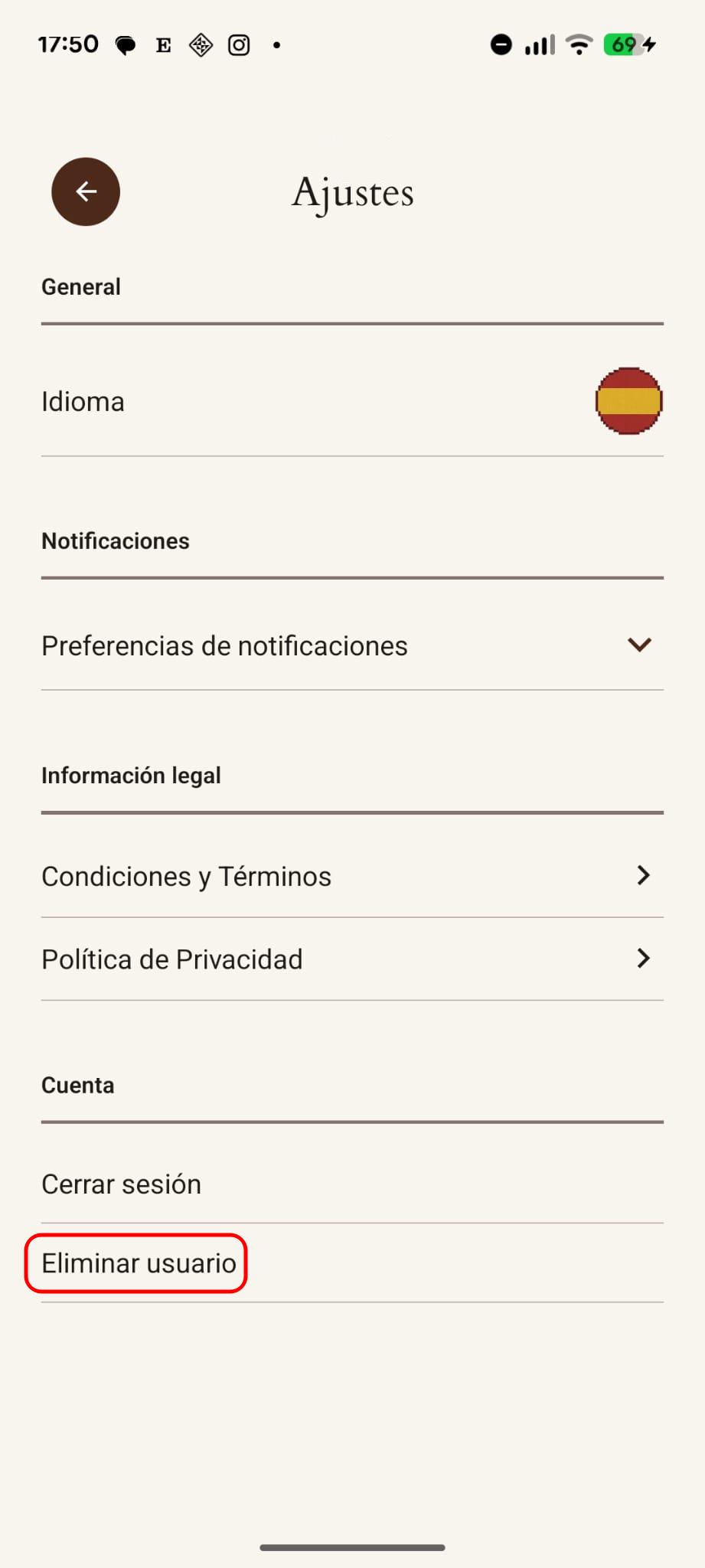Click the Política de Privacidad link
The height and width of the screenshot is (1568, 705).
click(x=171, y=959)
